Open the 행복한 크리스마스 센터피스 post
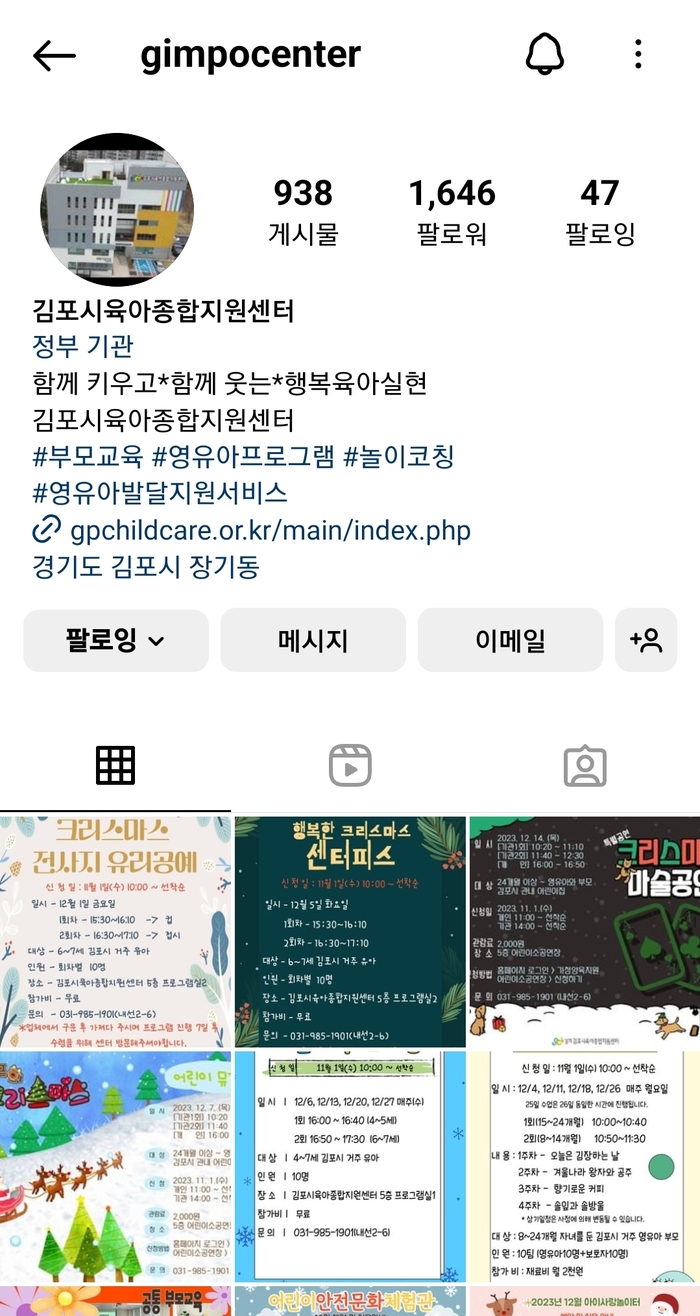The image size is (700, 1316). (350, 931)
